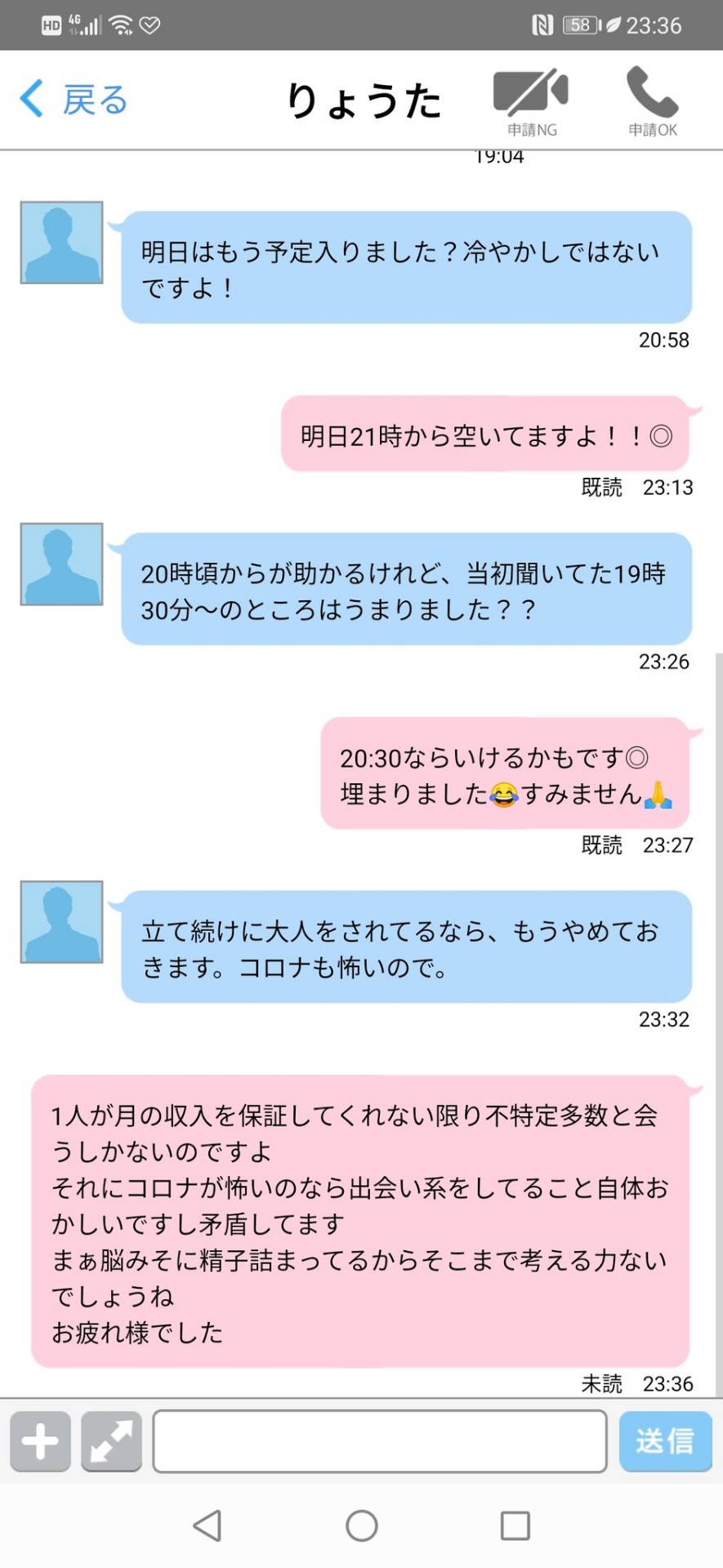
Task: Go to home via system circle button
Action: 362,1525
